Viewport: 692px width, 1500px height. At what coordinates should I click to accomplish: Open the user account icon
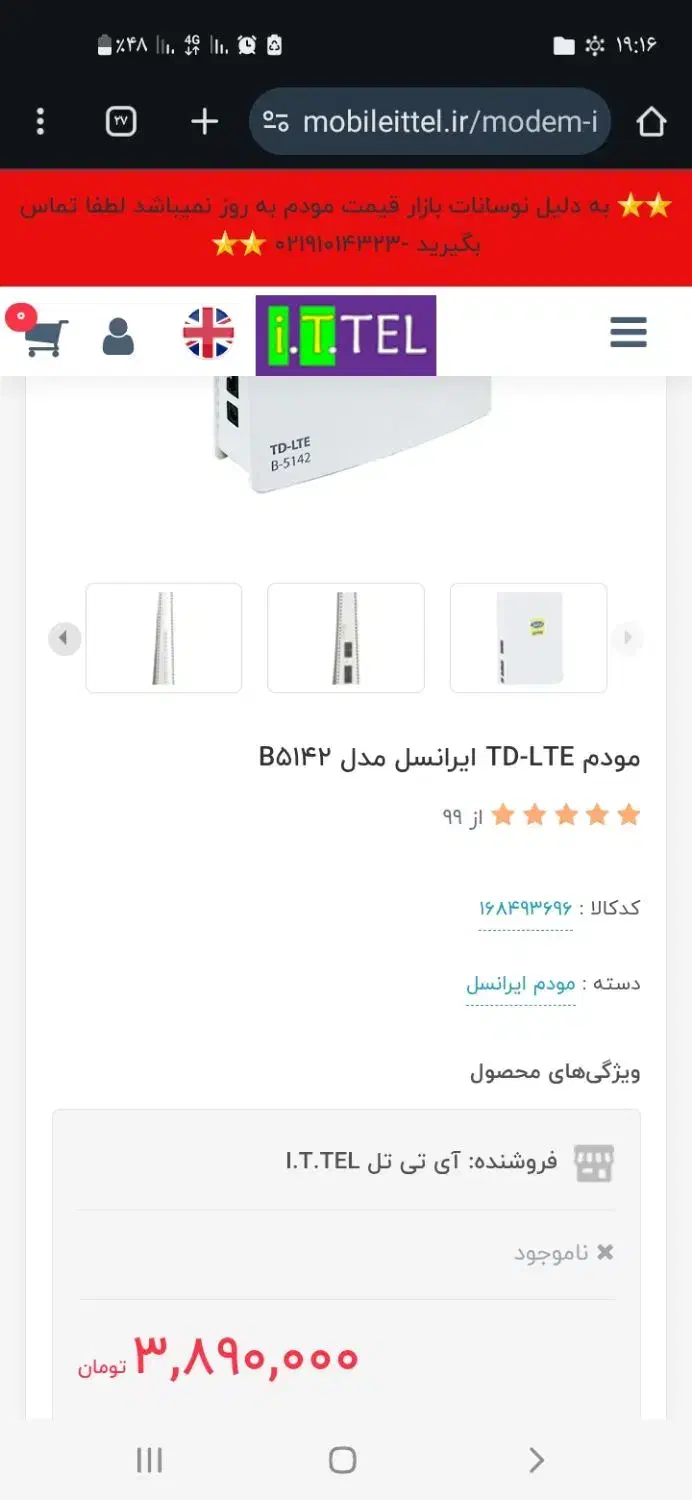[x=118, y=336]
